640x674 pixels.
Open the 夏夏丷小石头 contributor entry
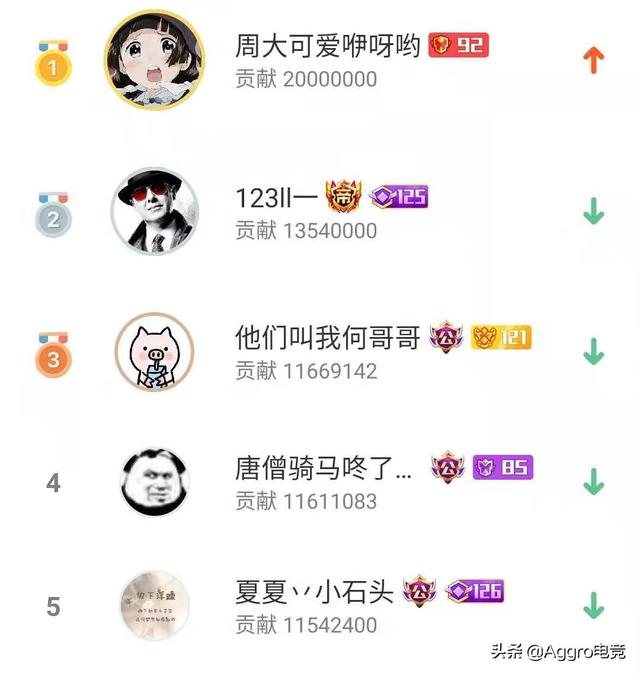(315, 591)
